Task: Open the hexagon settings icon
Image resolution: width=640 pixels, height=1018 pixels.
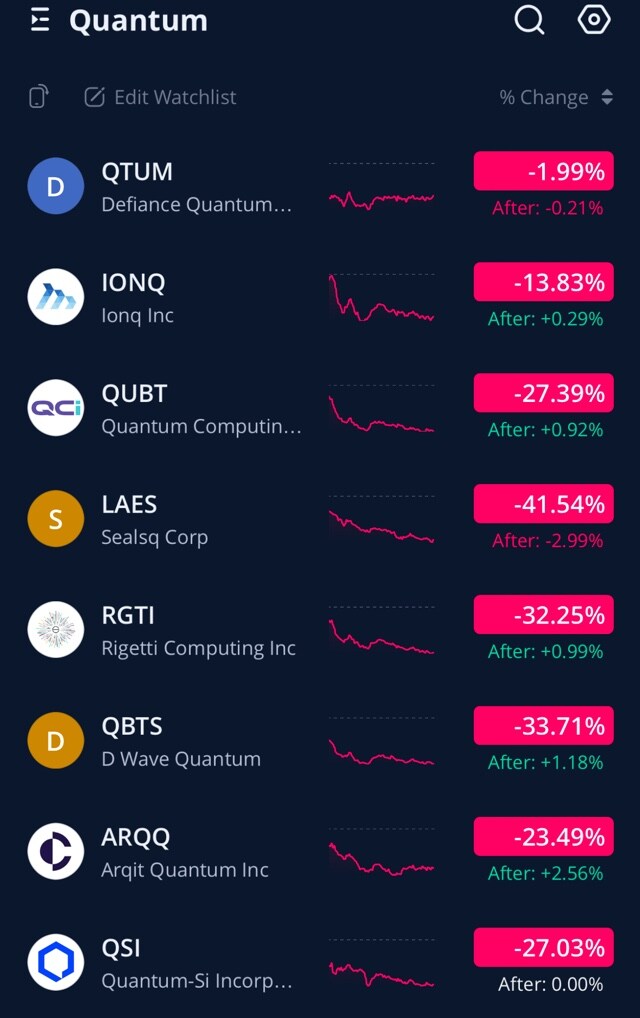Action: coord(594,20)
